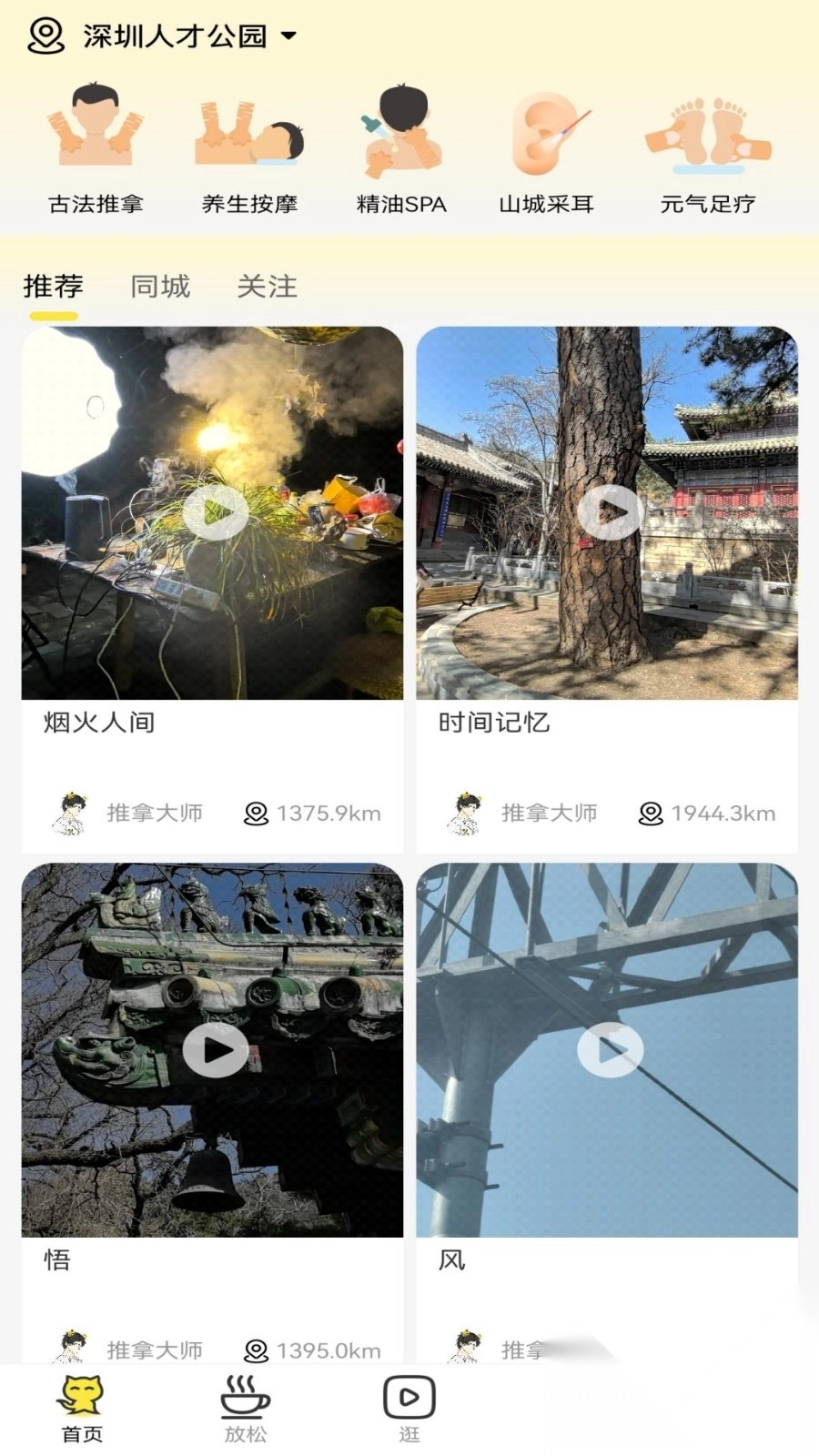Switch to the 放松 bottom tab

pos(246,1409)
